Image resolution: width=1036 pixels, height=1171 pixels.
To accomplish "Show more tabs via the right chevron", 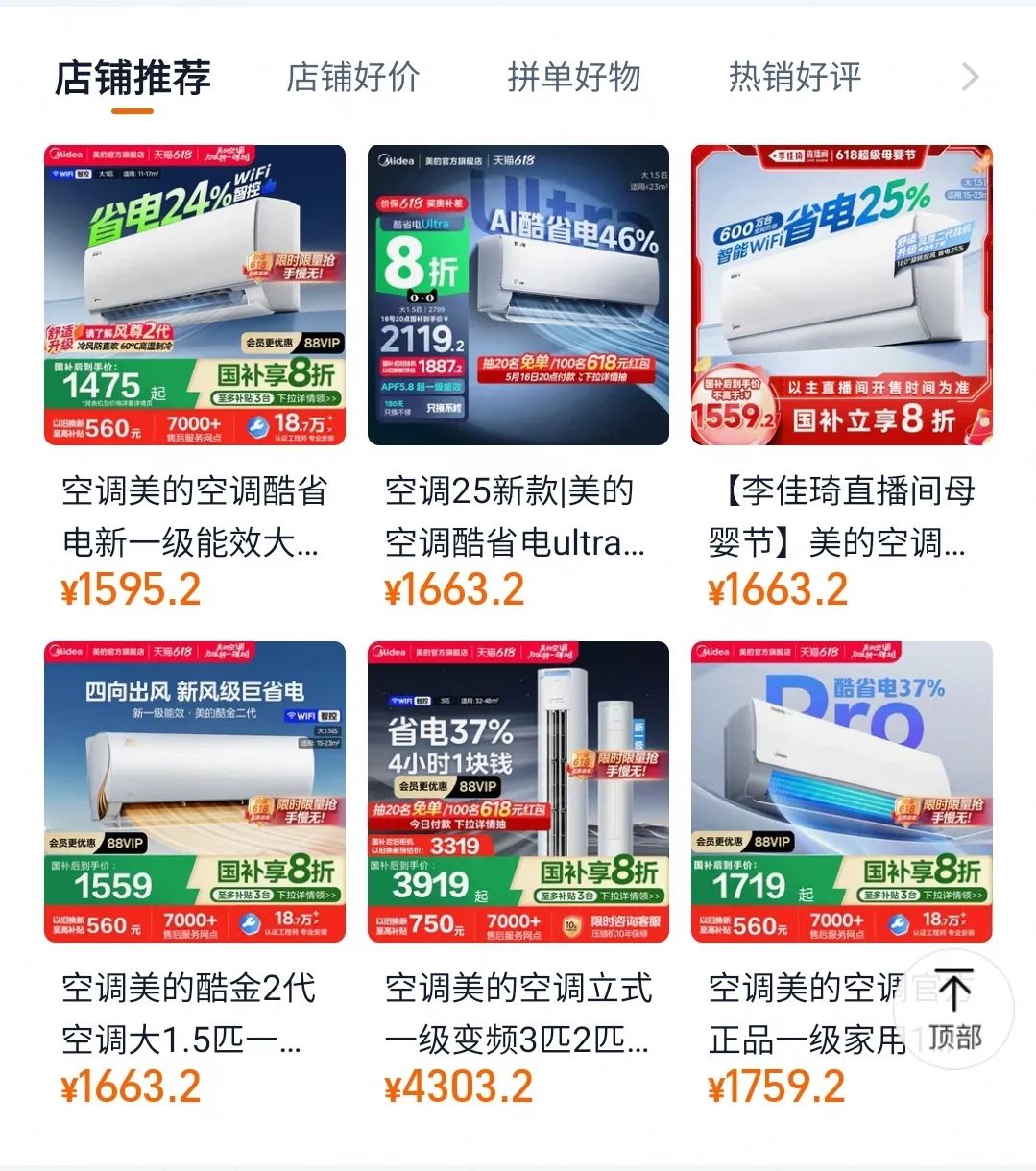I will click(971, 78).
